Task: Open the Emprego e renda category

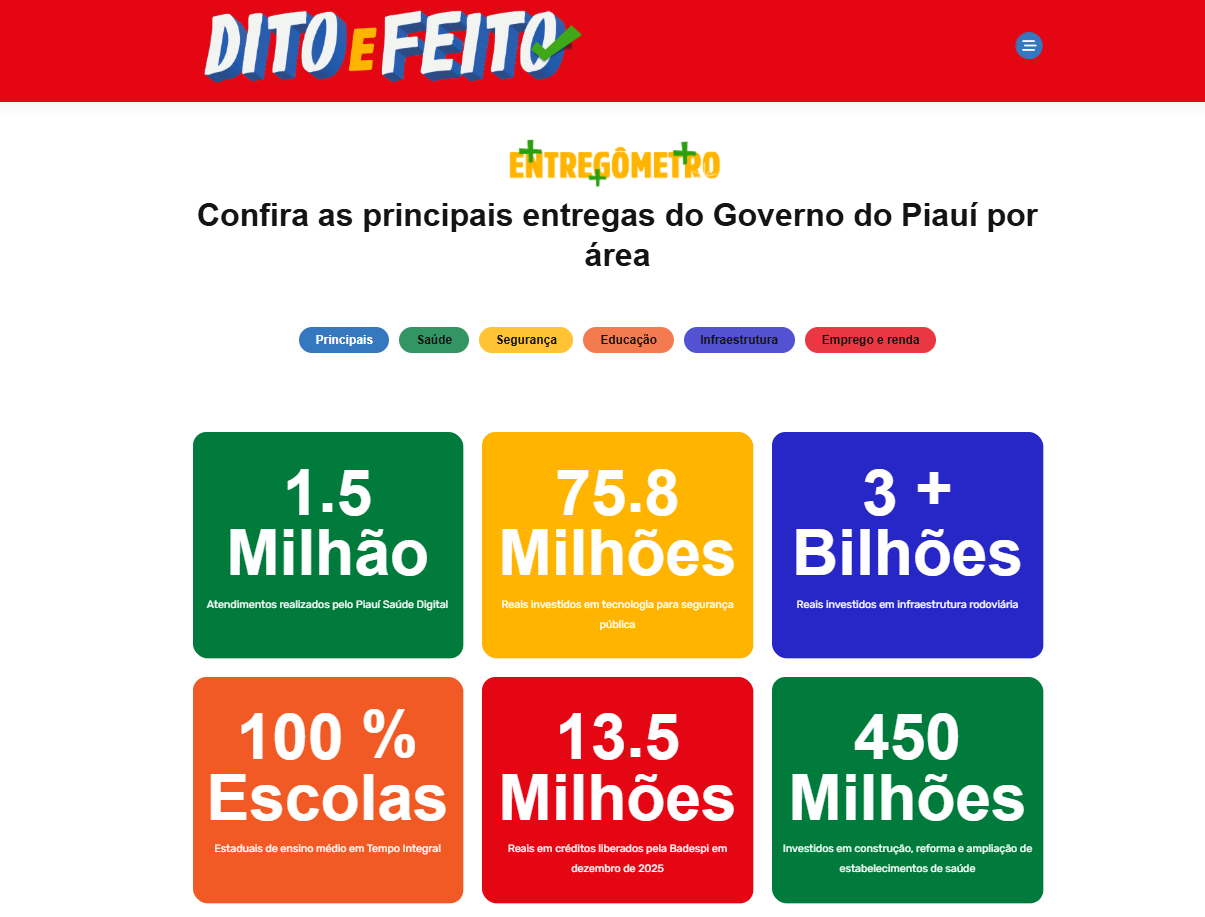Action: [870, 340]
